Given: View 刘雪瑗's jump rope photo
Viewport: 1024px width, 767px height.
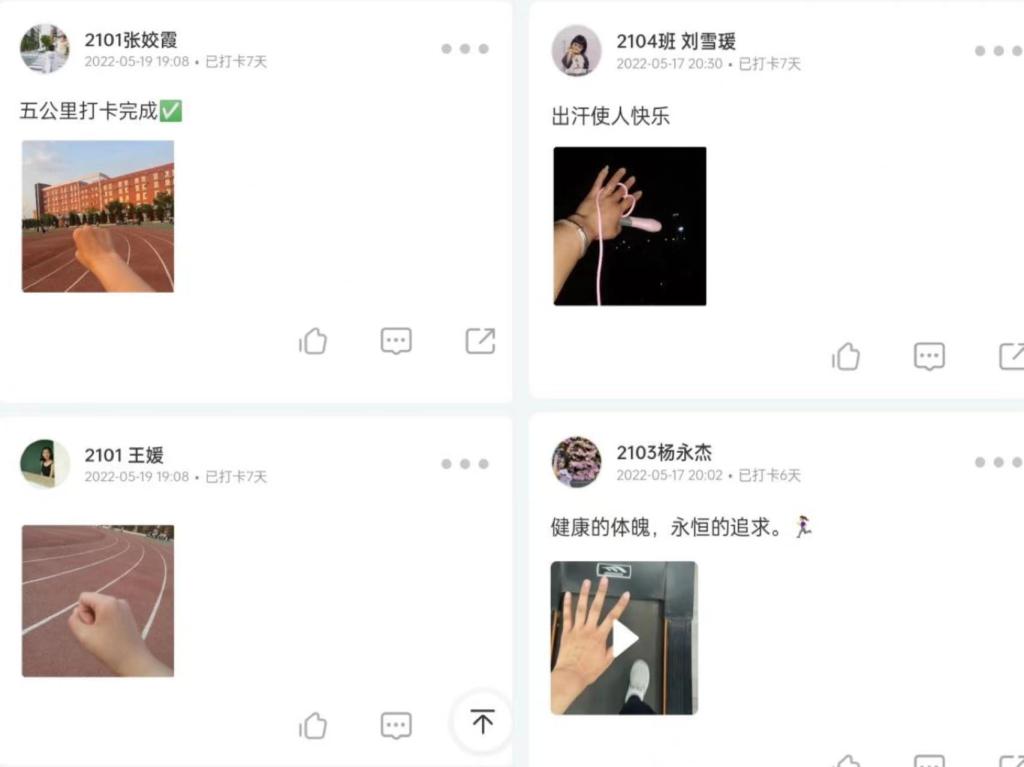Looking at the screenshot, I should pyautogui.click(x=630, y=226).
